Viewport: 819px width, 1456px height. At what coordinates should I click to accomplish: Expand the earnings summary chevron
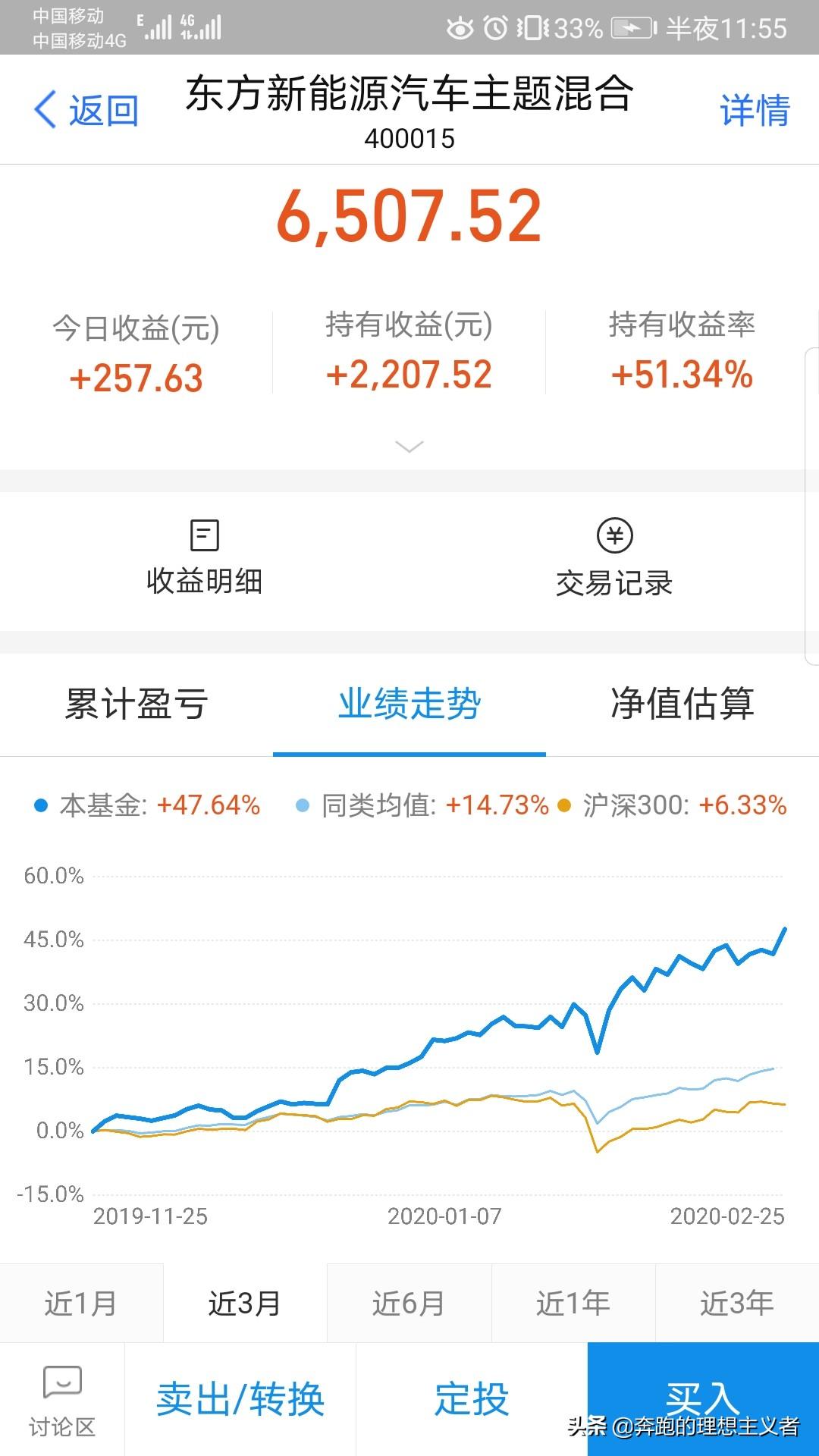coord(409,447)
